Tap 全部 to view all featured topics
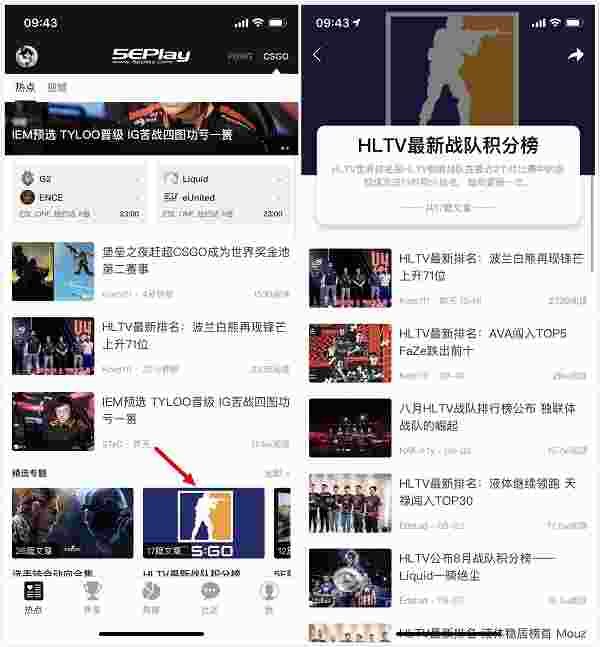This screenshot has width=600, height=647. click(x=276, y=472)
